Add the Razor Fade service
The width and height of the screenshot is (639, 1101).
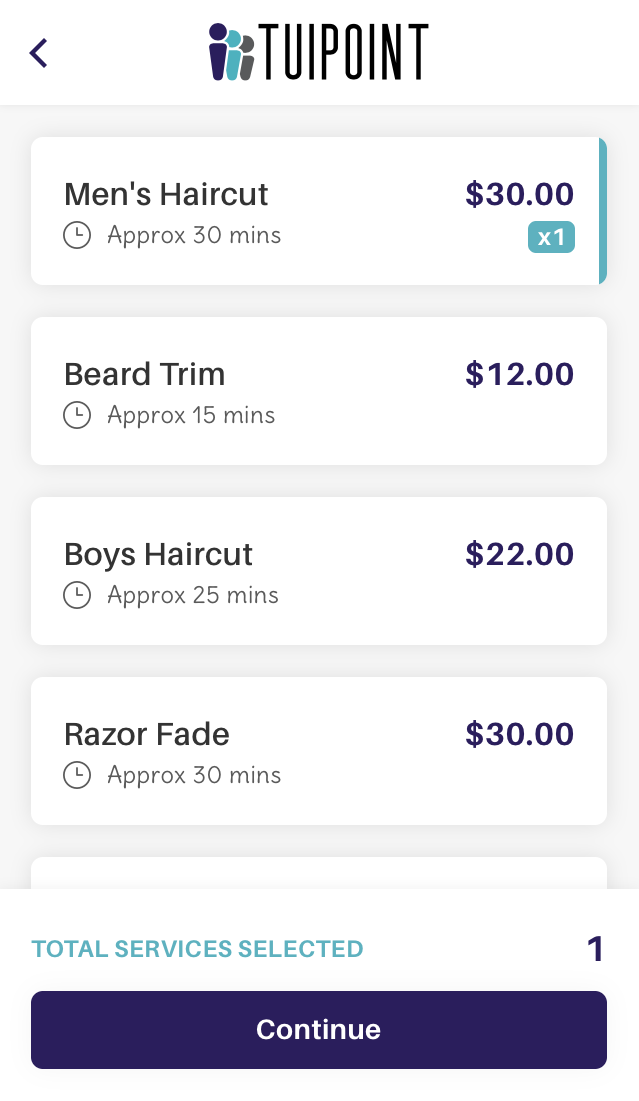[x=319, y=751]
